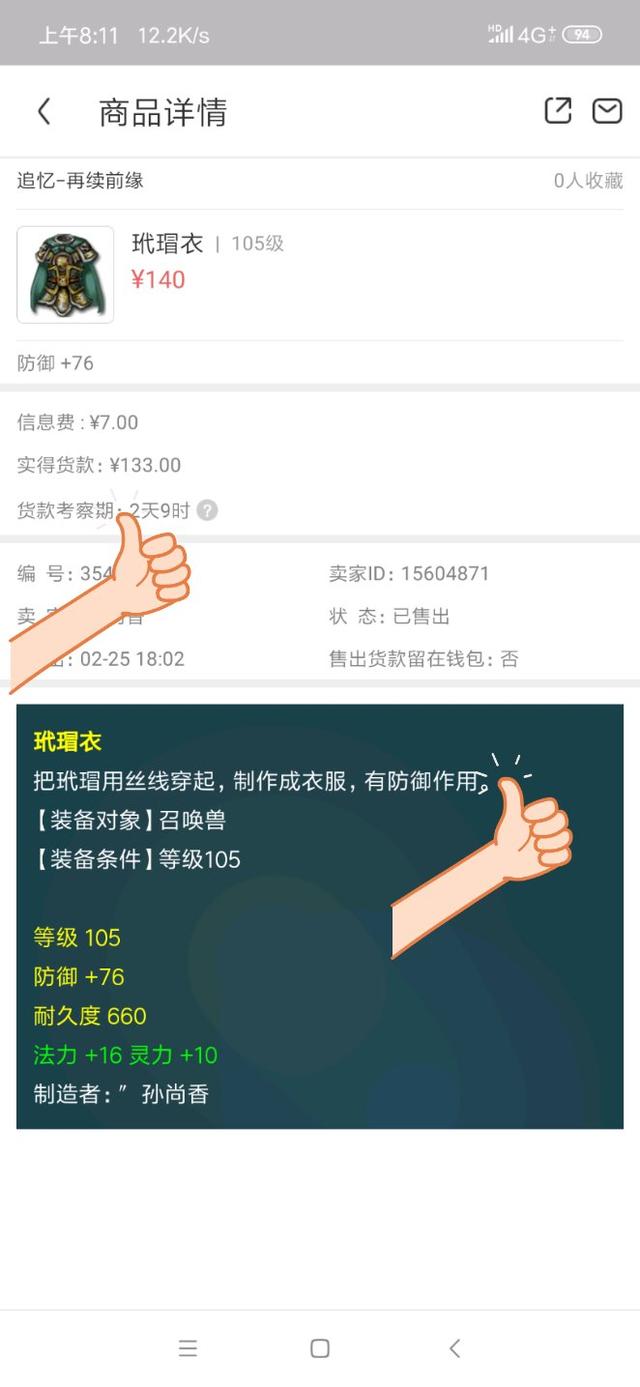Share this item via the share icon
The width and height of the screenshot is (640, 1387).
point(558,110)
